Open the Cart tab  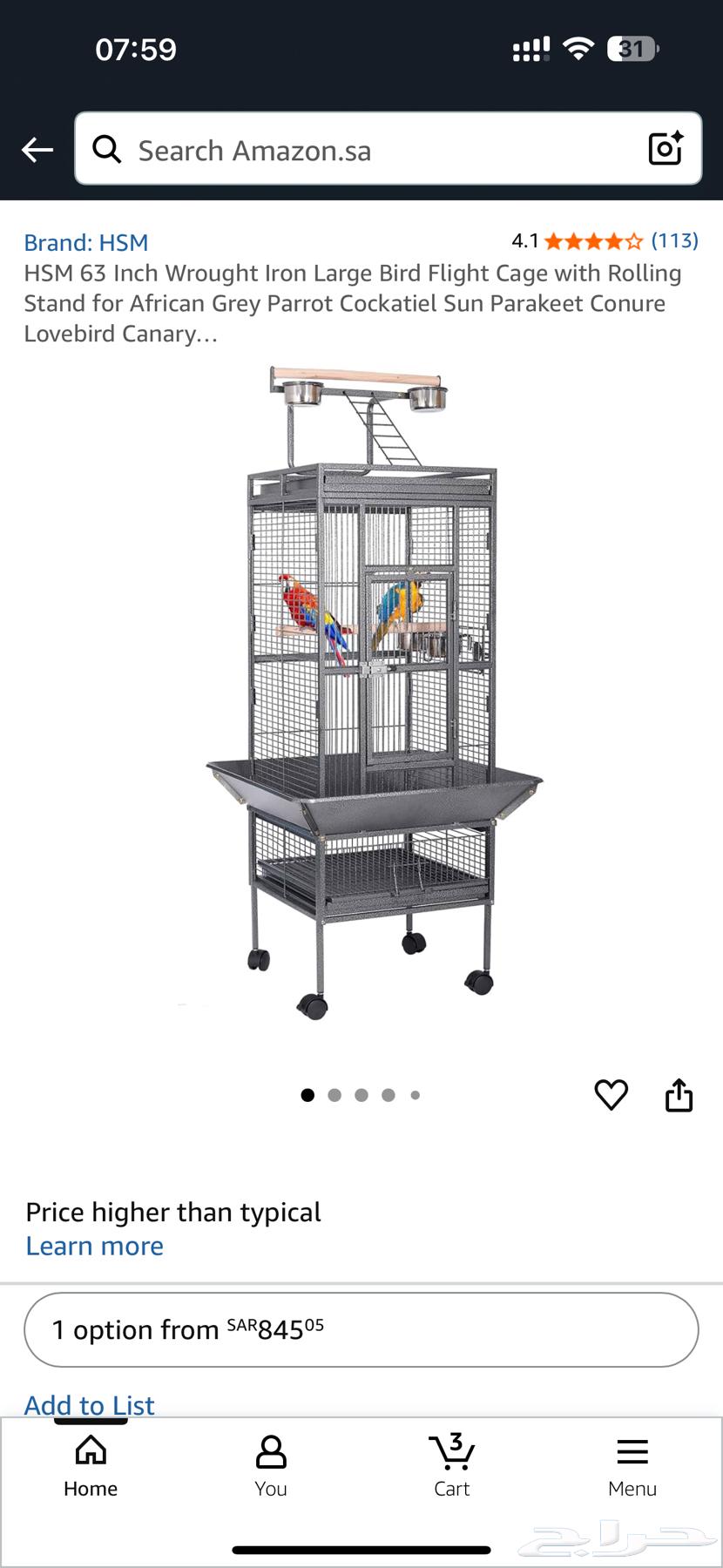click(x=451, y=1467)
